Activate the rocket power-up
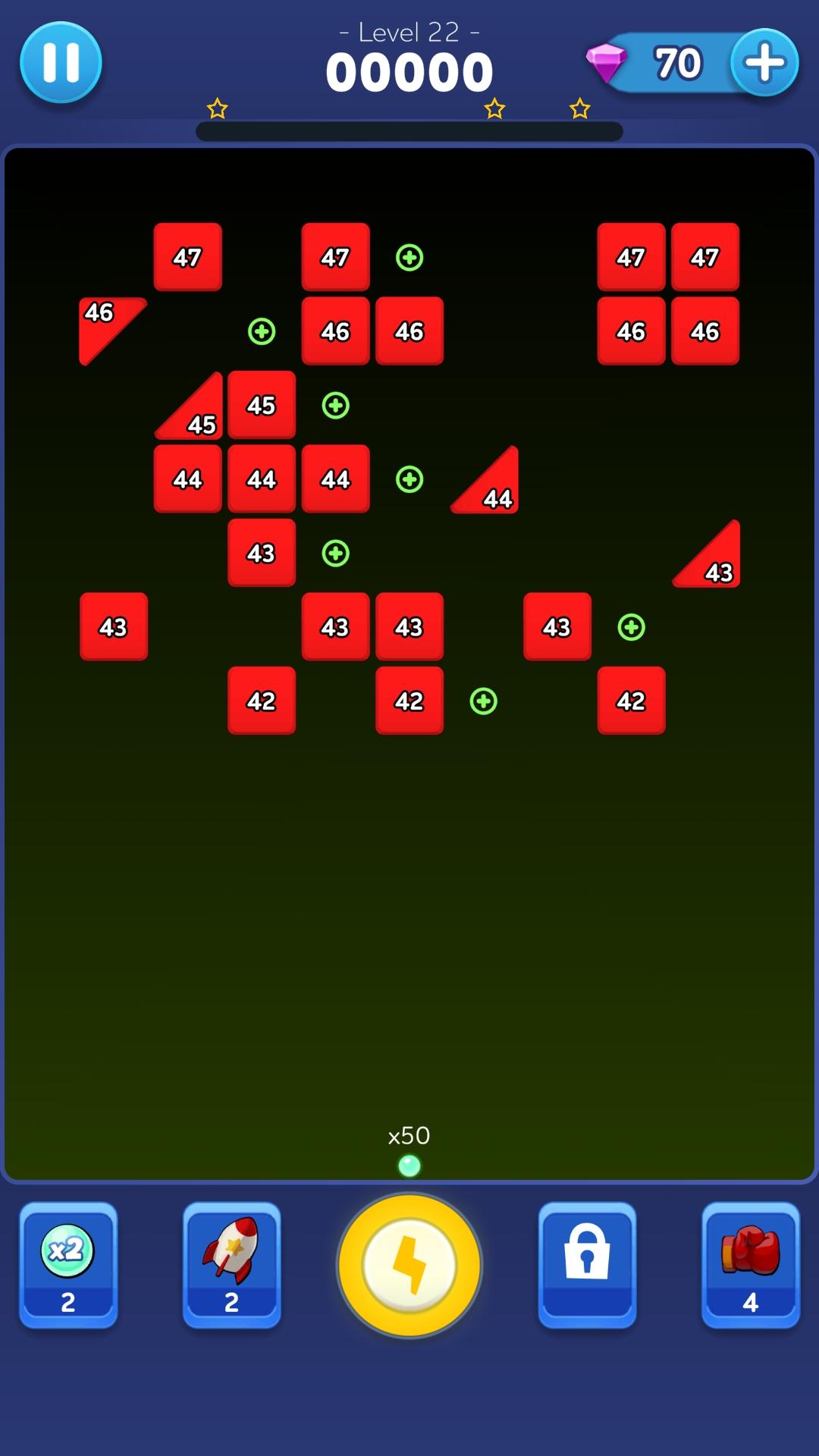The height and width of the screenshot is (1456, 819). click(x=231, y=1264)
